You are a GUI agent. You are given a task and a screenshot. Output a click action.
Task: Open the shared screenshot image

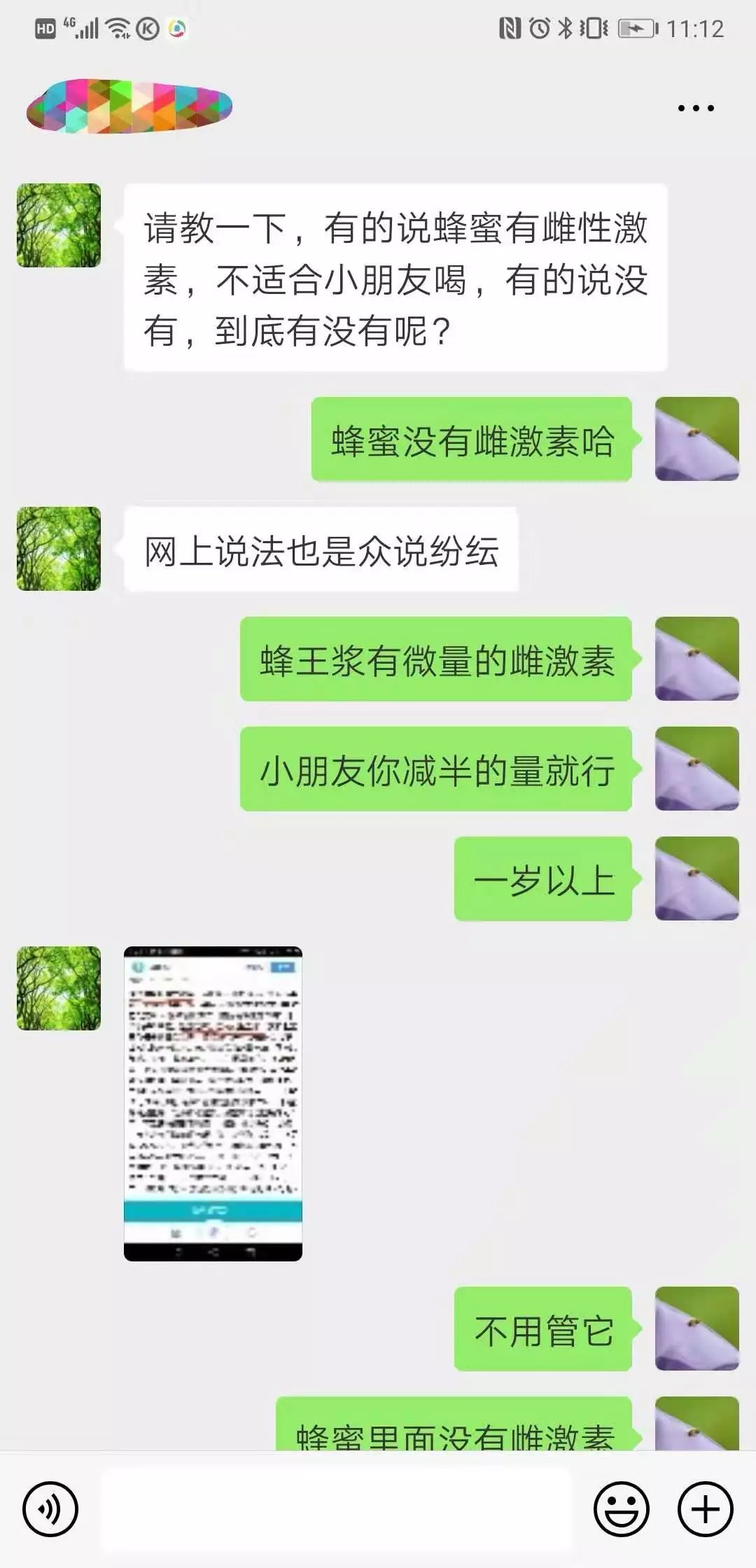(x=213, y=1104)
